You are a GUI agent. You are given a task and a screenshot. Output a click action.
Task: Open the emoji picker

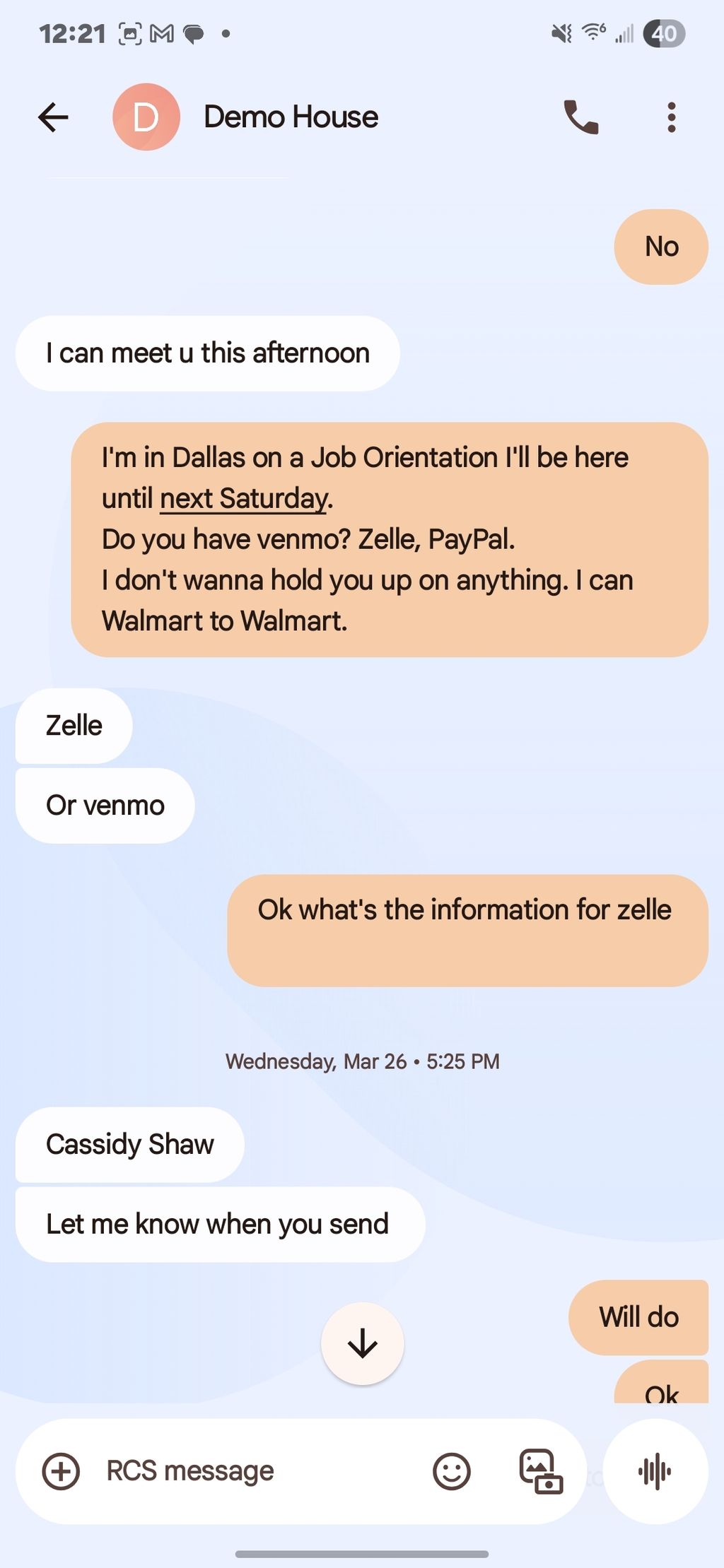coord(451,1471)
